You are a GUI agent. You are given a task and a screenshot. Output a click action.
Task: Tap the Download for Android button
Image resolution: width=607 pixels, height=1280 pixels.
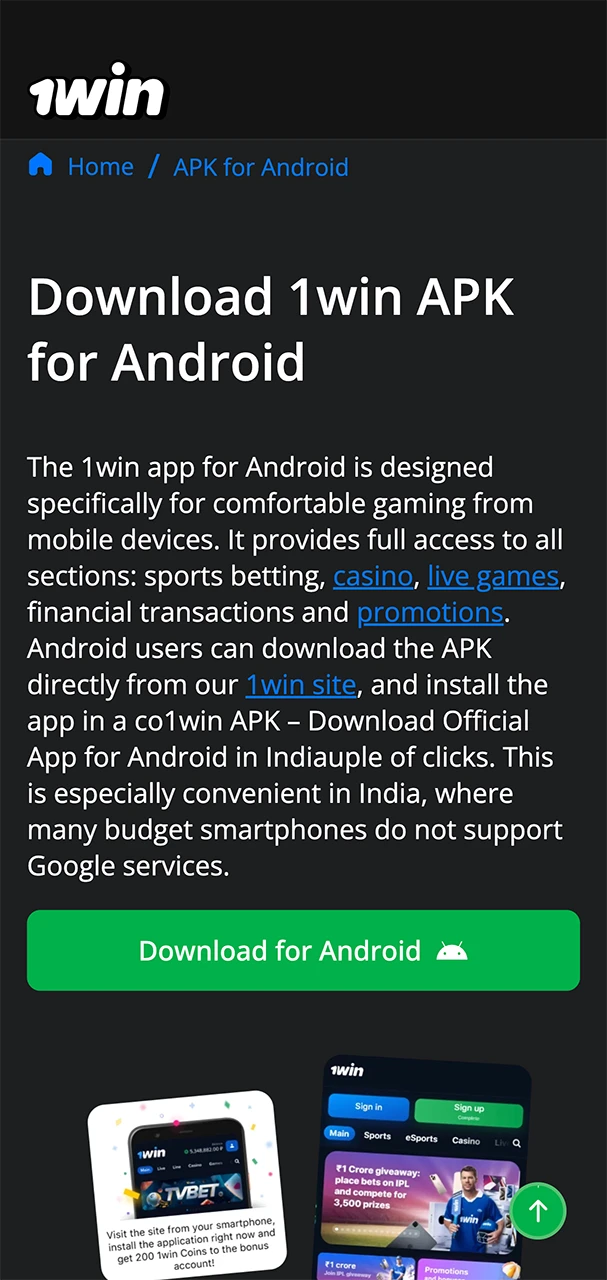pos(303,950)
